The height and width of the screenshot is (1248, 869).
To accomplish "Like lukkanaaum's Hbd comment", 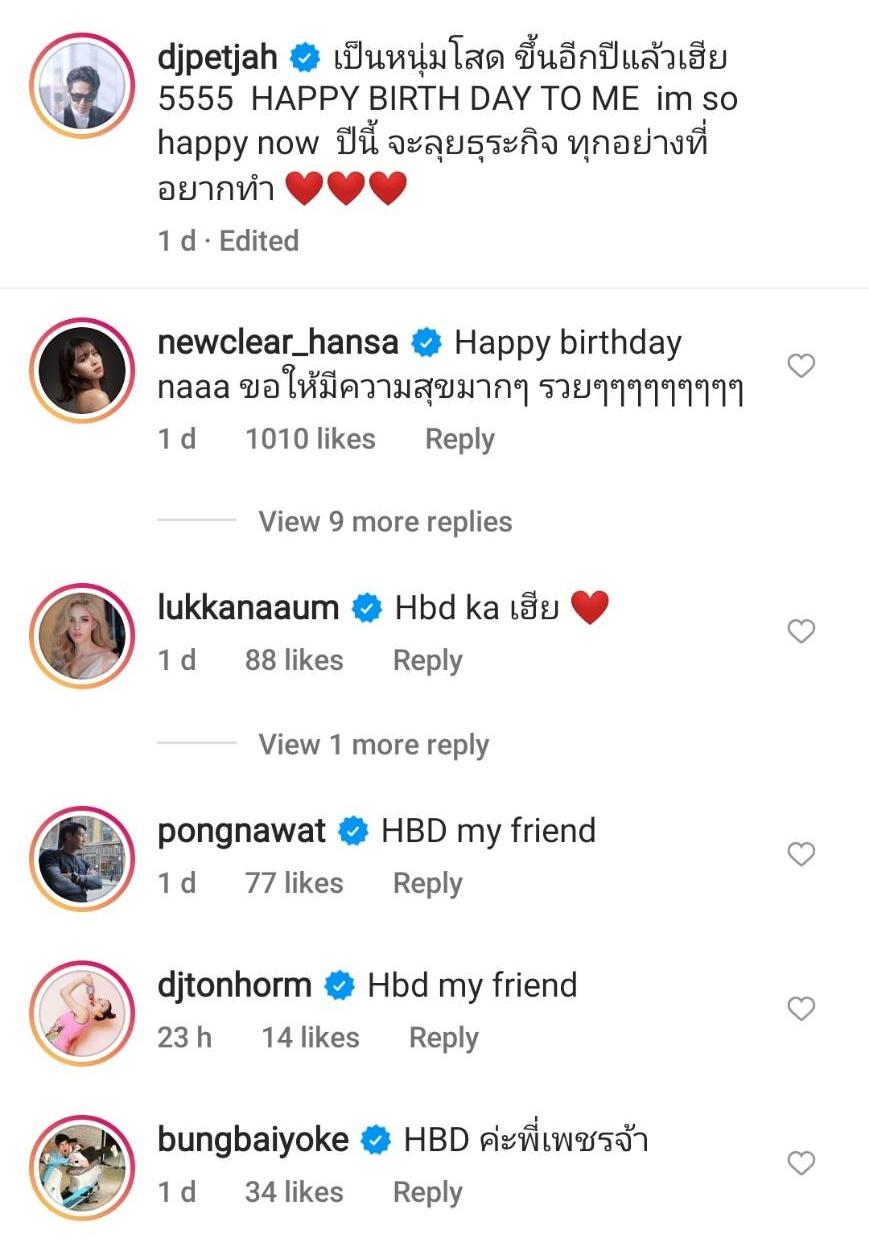I will 801,631.
